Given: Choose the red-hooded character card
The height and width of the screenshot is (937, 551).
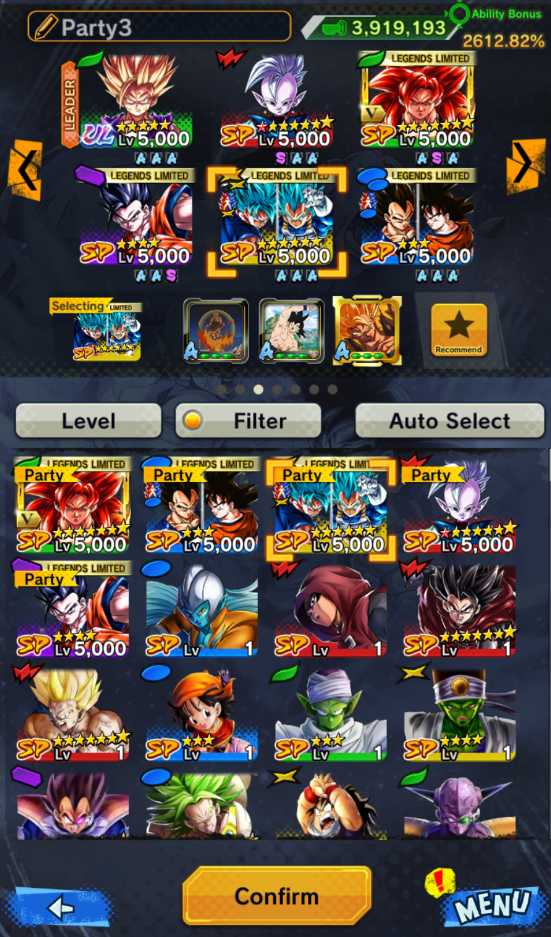Looking at the screenshot, I should [330, 611].
